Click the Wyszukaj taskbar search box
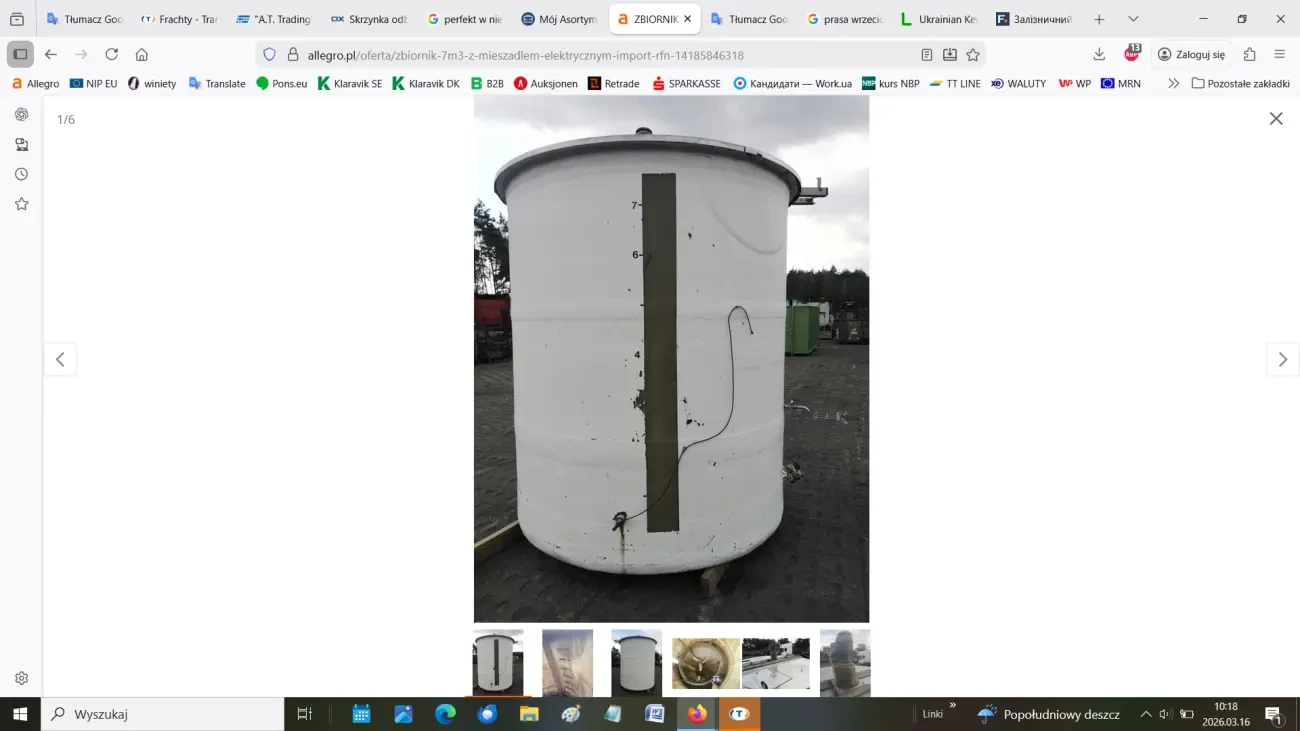 click(x=165, y=714)
